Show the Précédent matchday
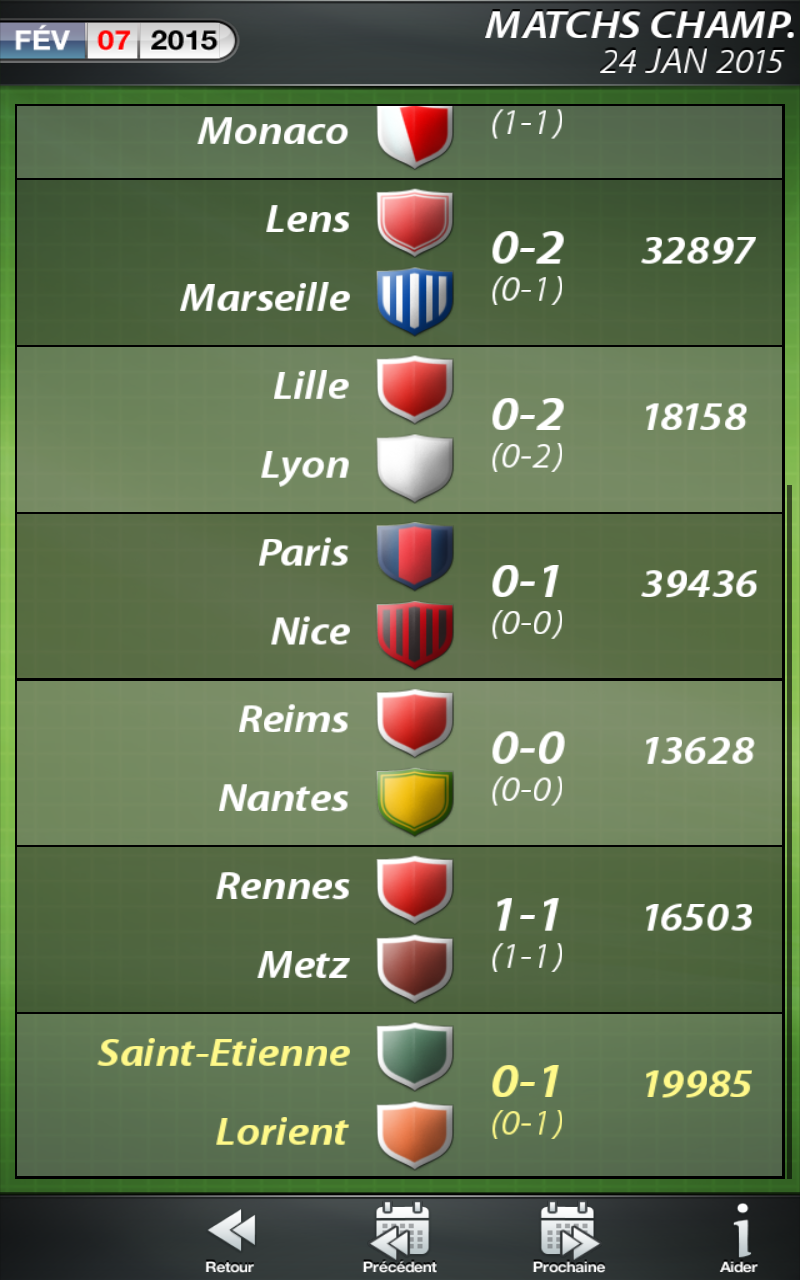 (x=400, y=1239)
